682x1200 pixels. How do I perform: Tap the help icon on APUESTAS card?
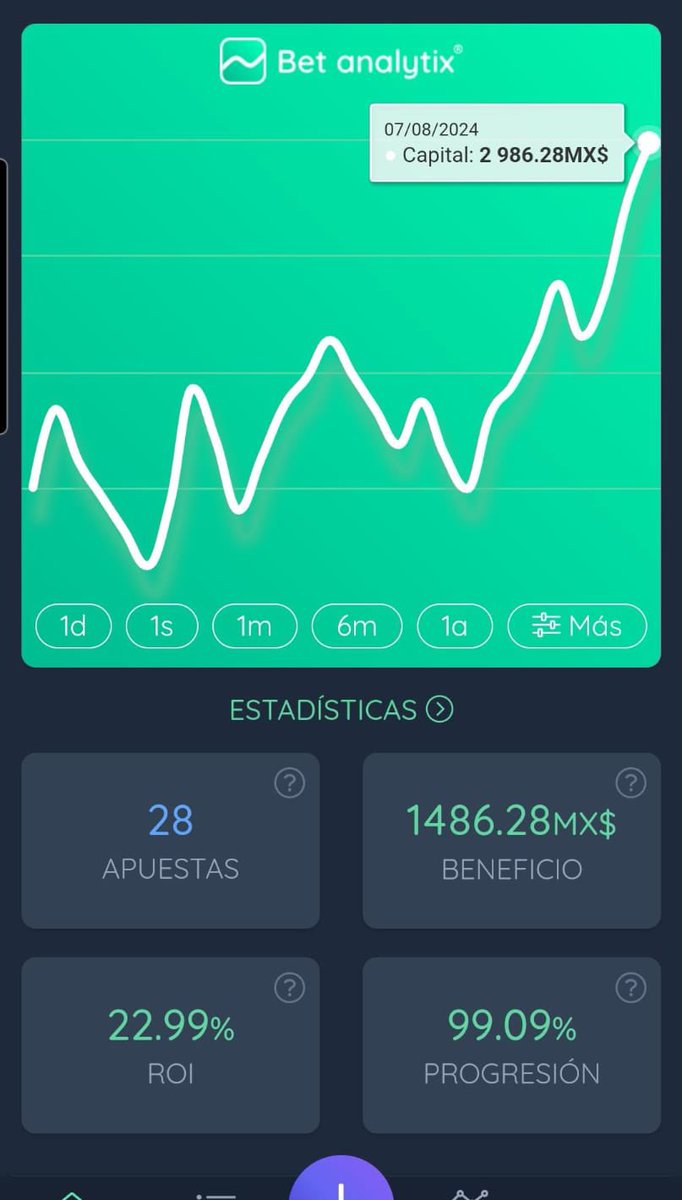pos(289,784)
